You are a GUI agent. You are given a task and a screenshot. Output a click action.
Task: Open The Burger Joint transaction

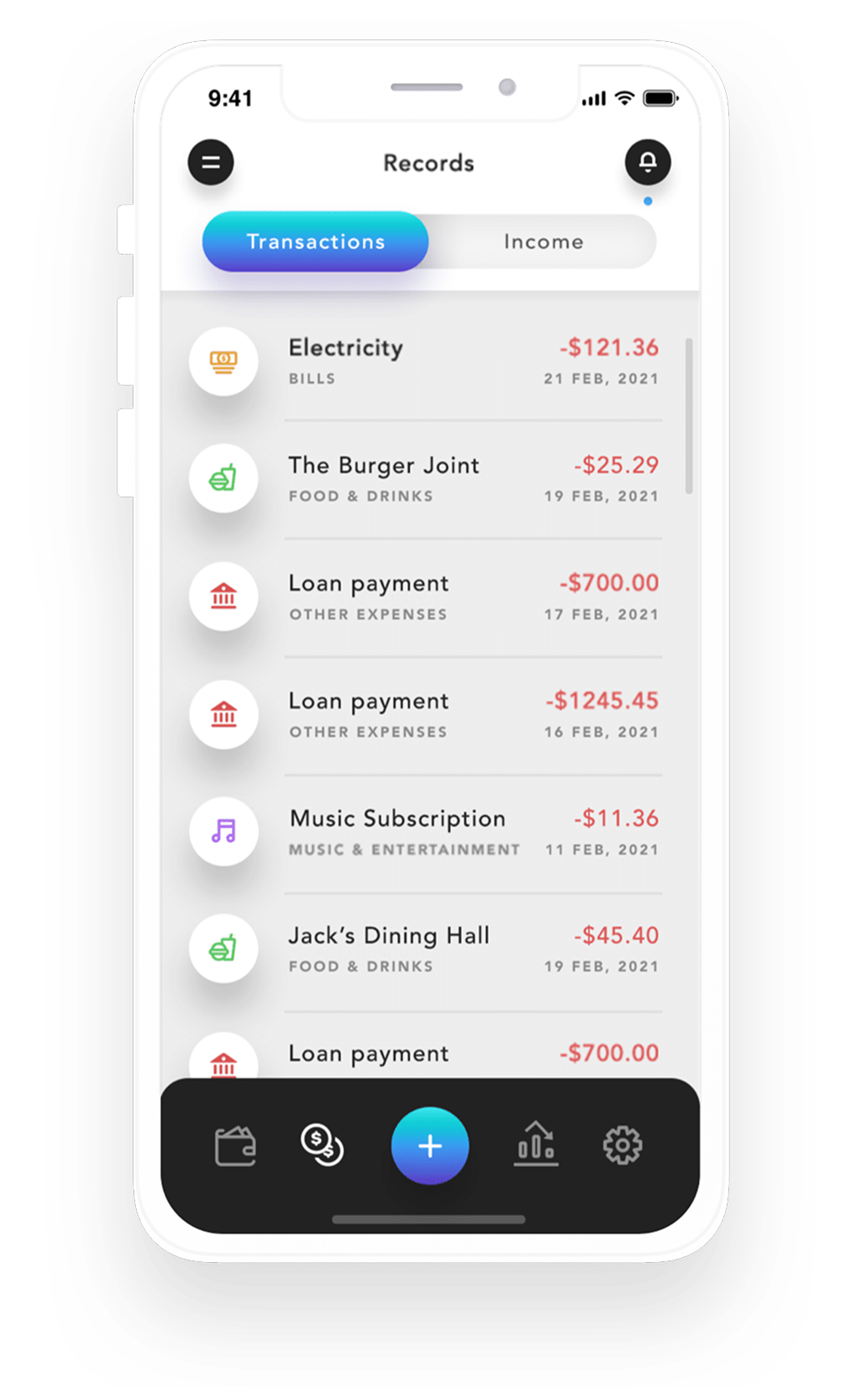pos(428,479)
